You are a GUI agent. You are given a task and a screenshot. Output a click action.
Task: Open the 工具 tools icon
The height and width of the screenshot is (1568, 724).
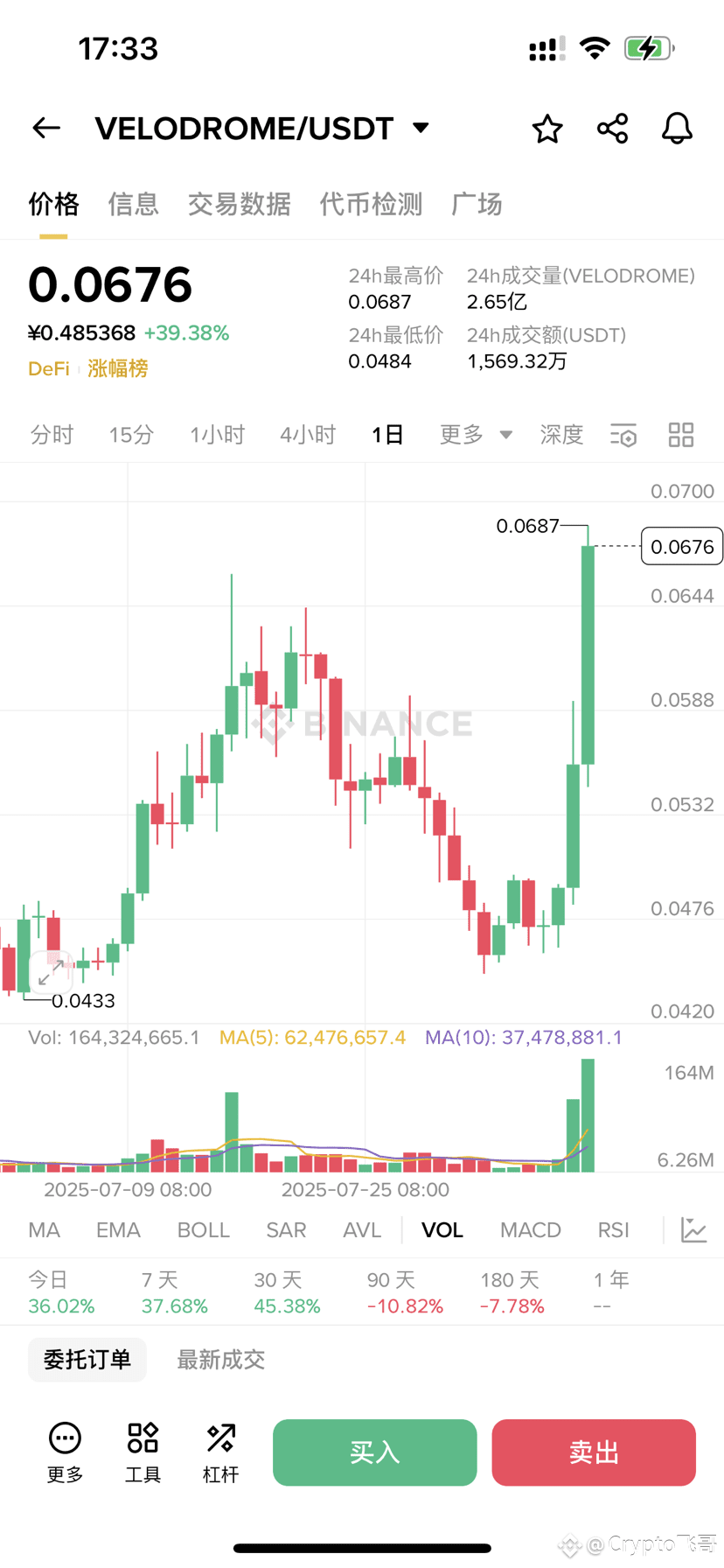pyautogui.click(x=143, y=1450)
